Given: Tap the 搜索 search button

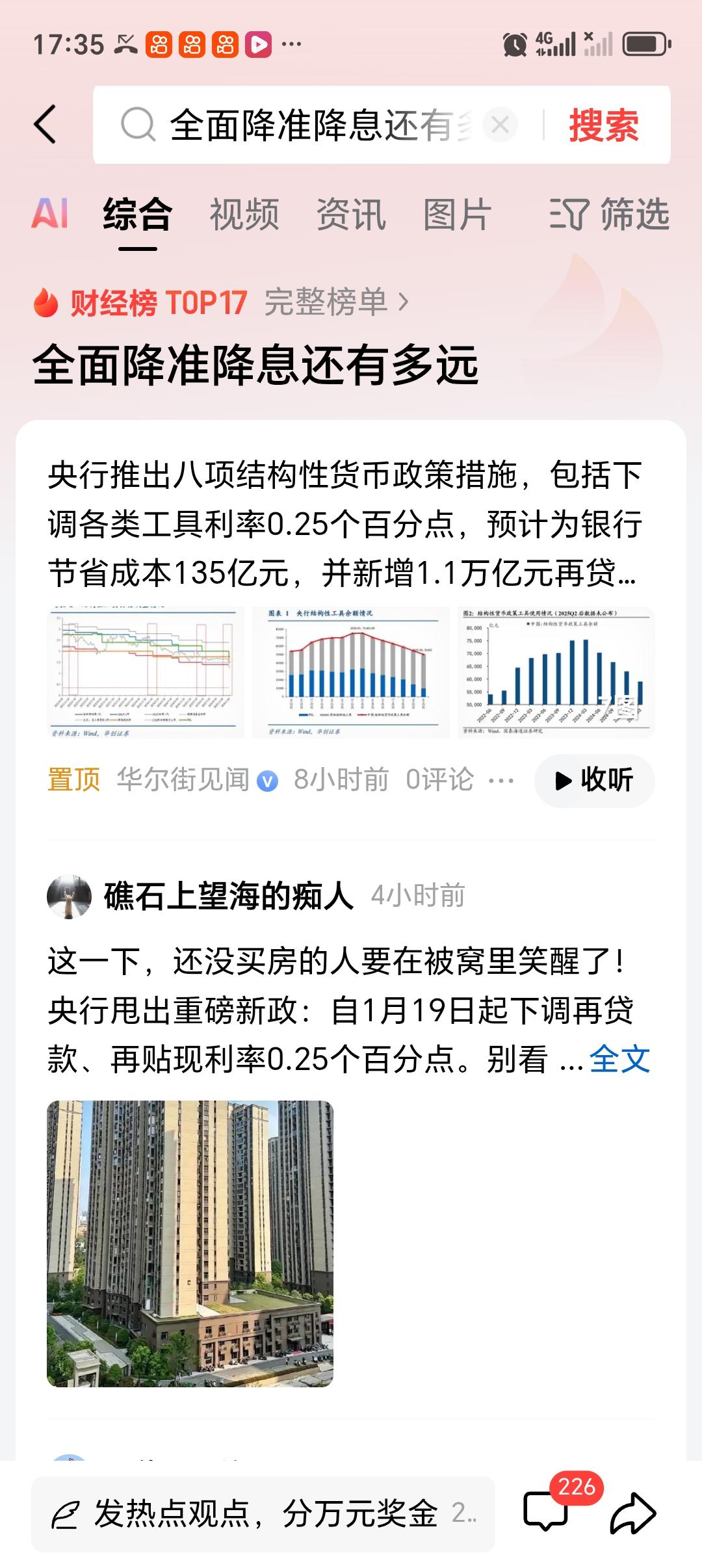Looking at the screenshot, I should click(x=604, y=127).
